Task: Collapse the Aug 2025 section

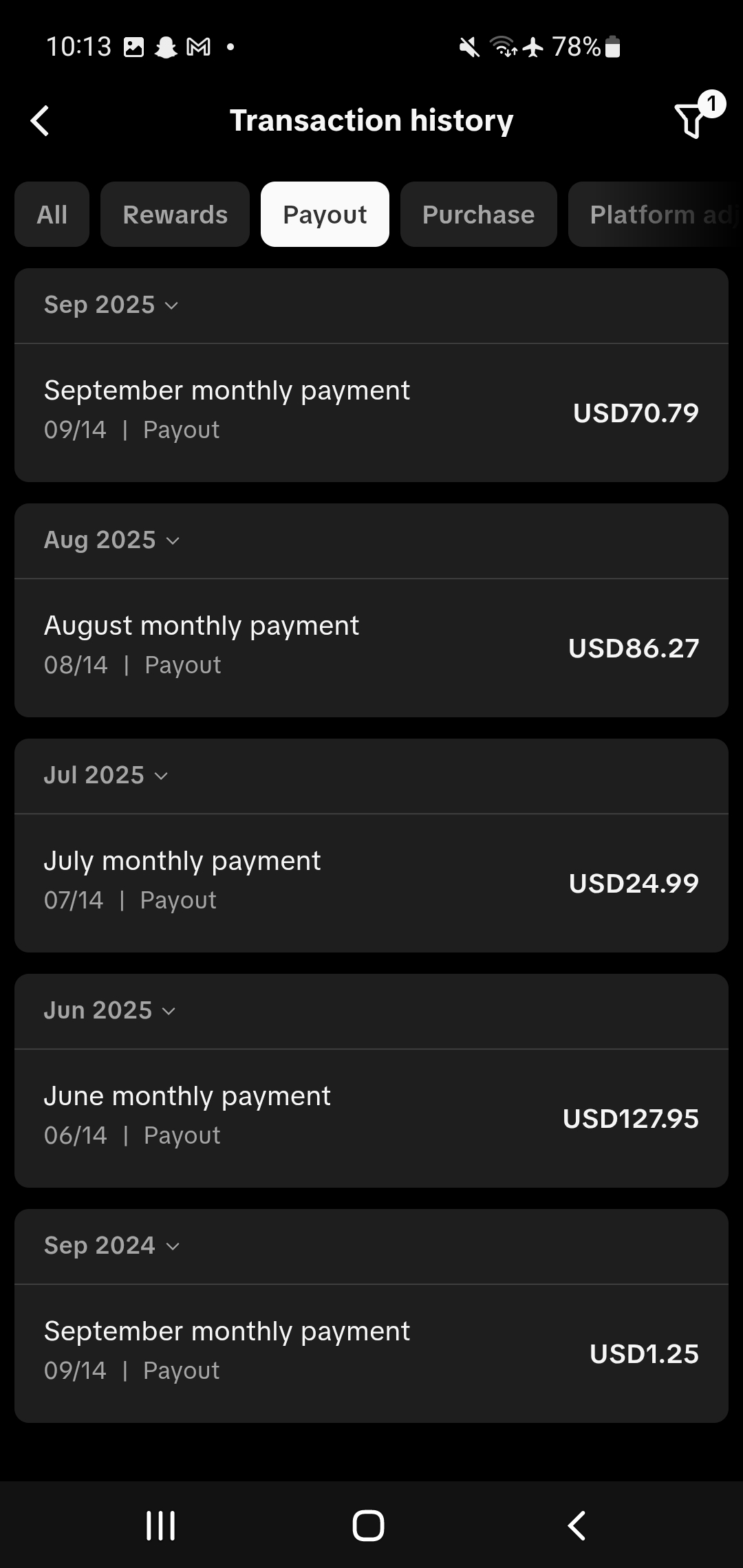Action: pos(112,541)
